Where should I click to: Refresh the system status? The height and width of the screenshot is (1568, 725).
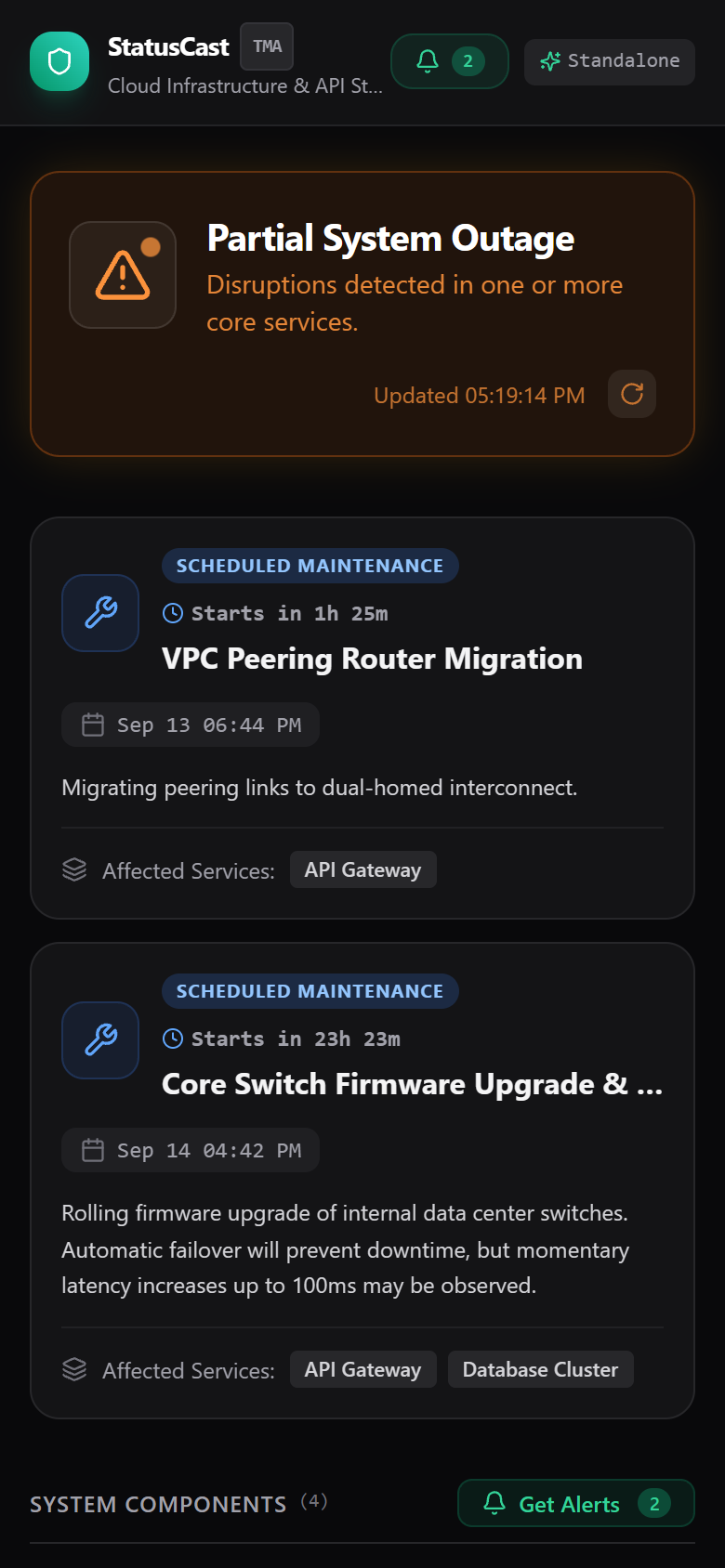click(x=632, y=394)
